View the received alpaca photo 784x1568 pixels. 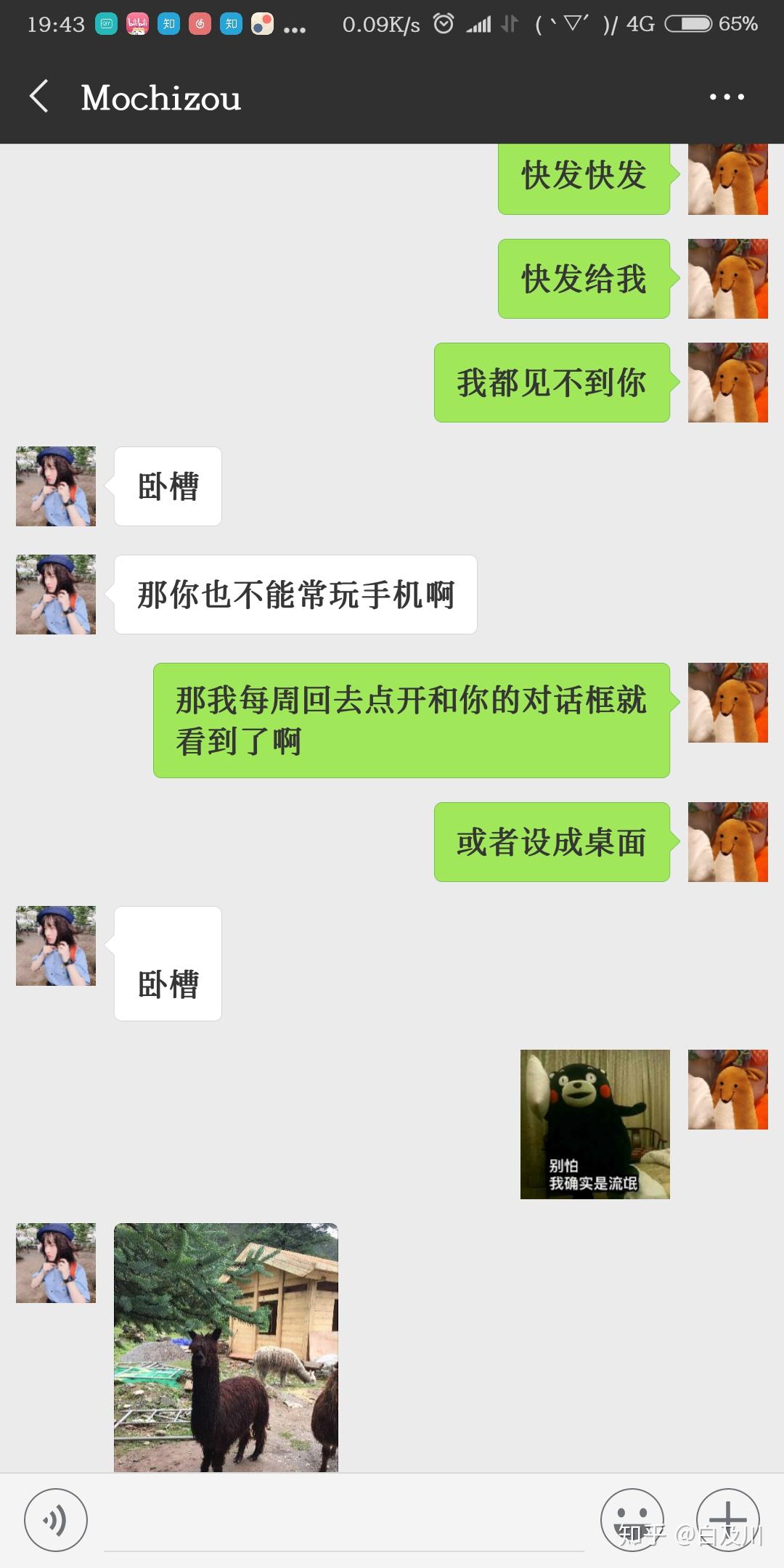(x=226, y=1347)
